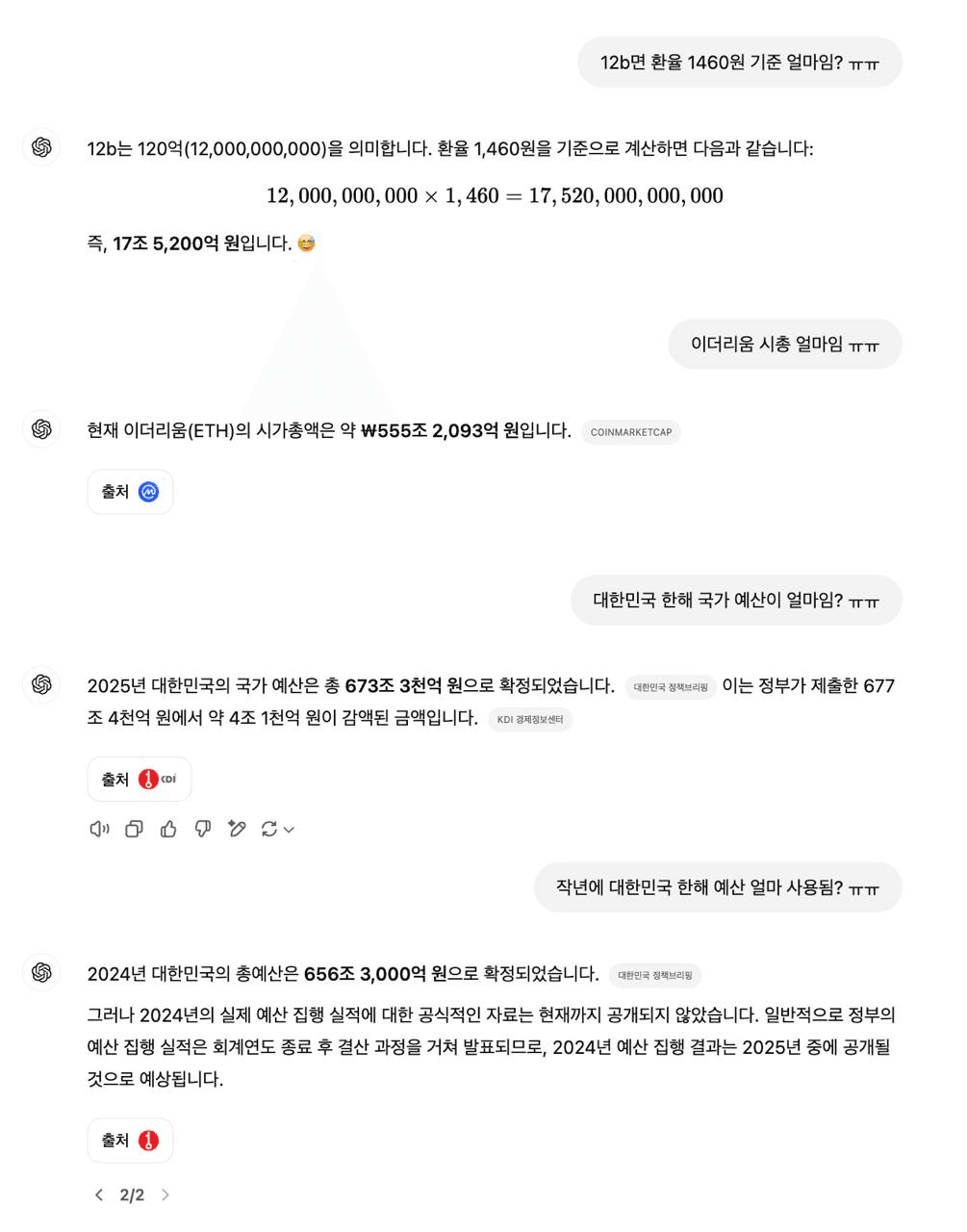
Task: Copy the 2025 budget answer
Action: (x=134, y=829)
